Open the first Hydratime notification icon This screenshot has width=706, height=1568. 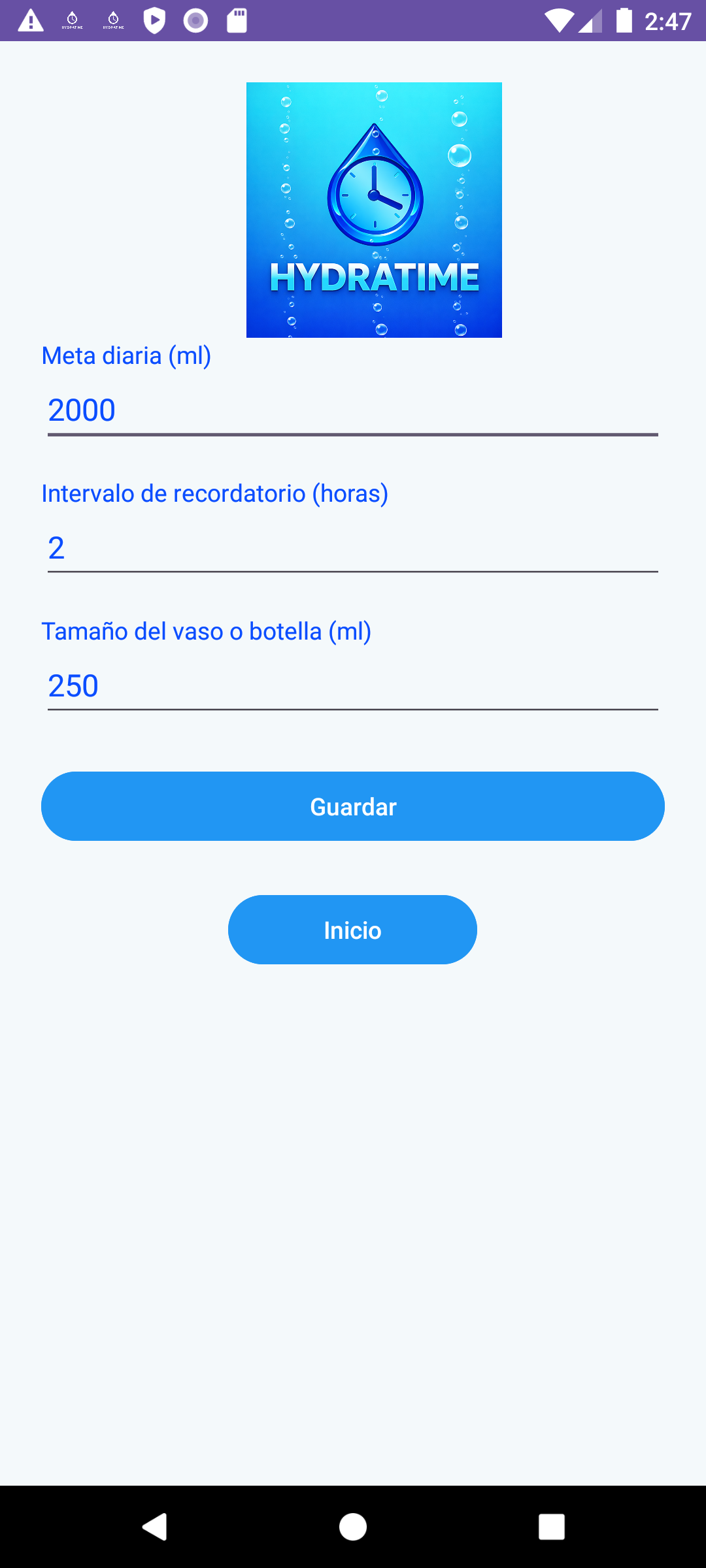click(72, 22)
